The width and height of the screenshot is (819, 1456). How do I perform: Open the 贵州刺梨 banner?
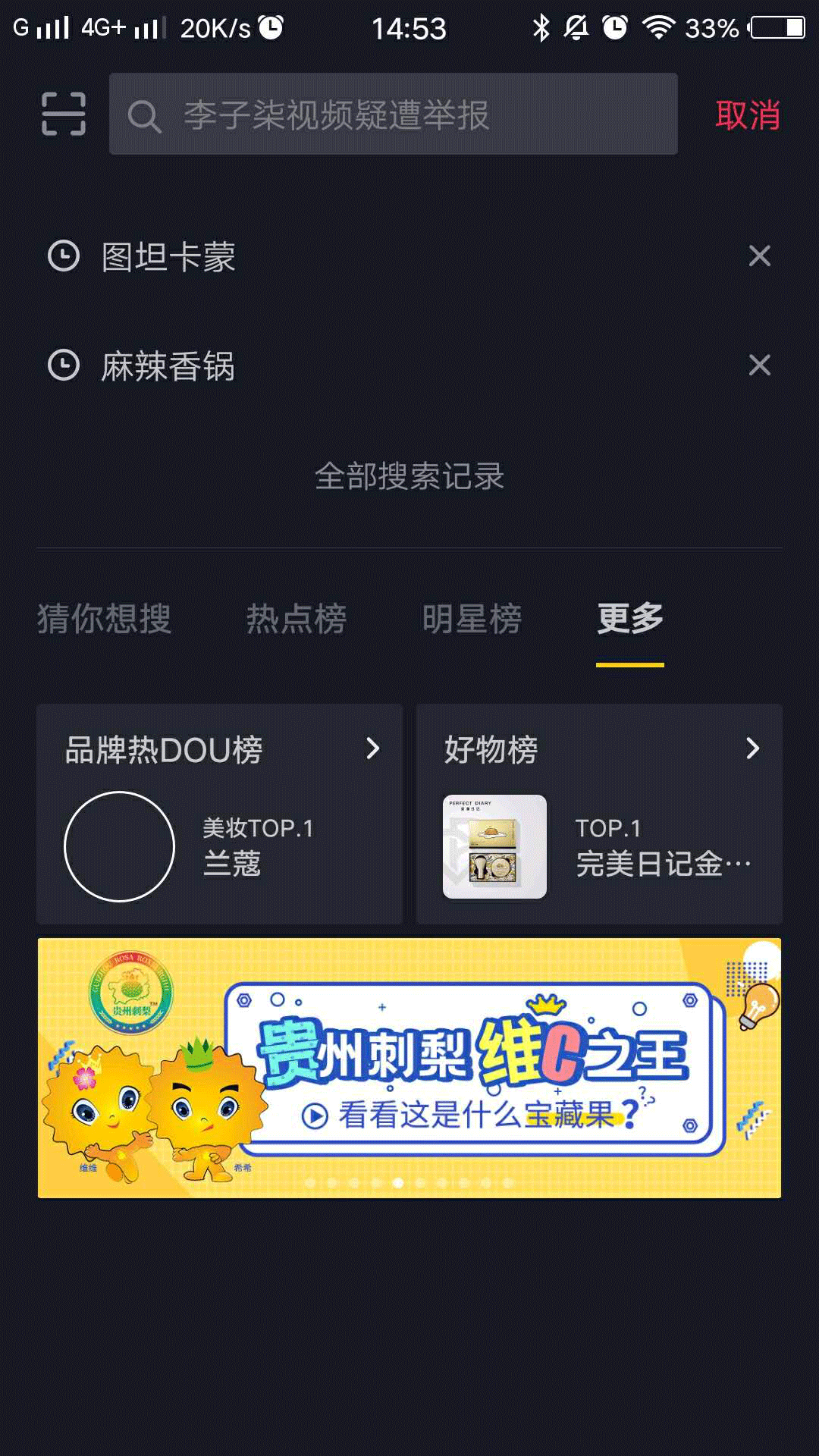[x=409, y=1068]
